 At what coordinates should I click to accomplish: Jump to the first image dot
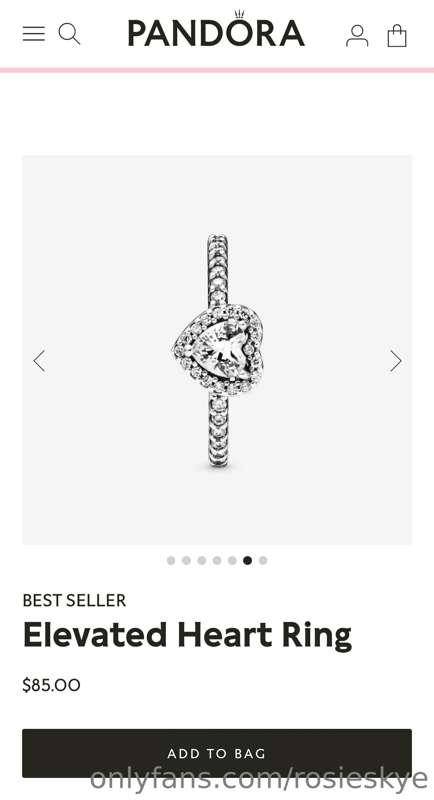[171, 560]
